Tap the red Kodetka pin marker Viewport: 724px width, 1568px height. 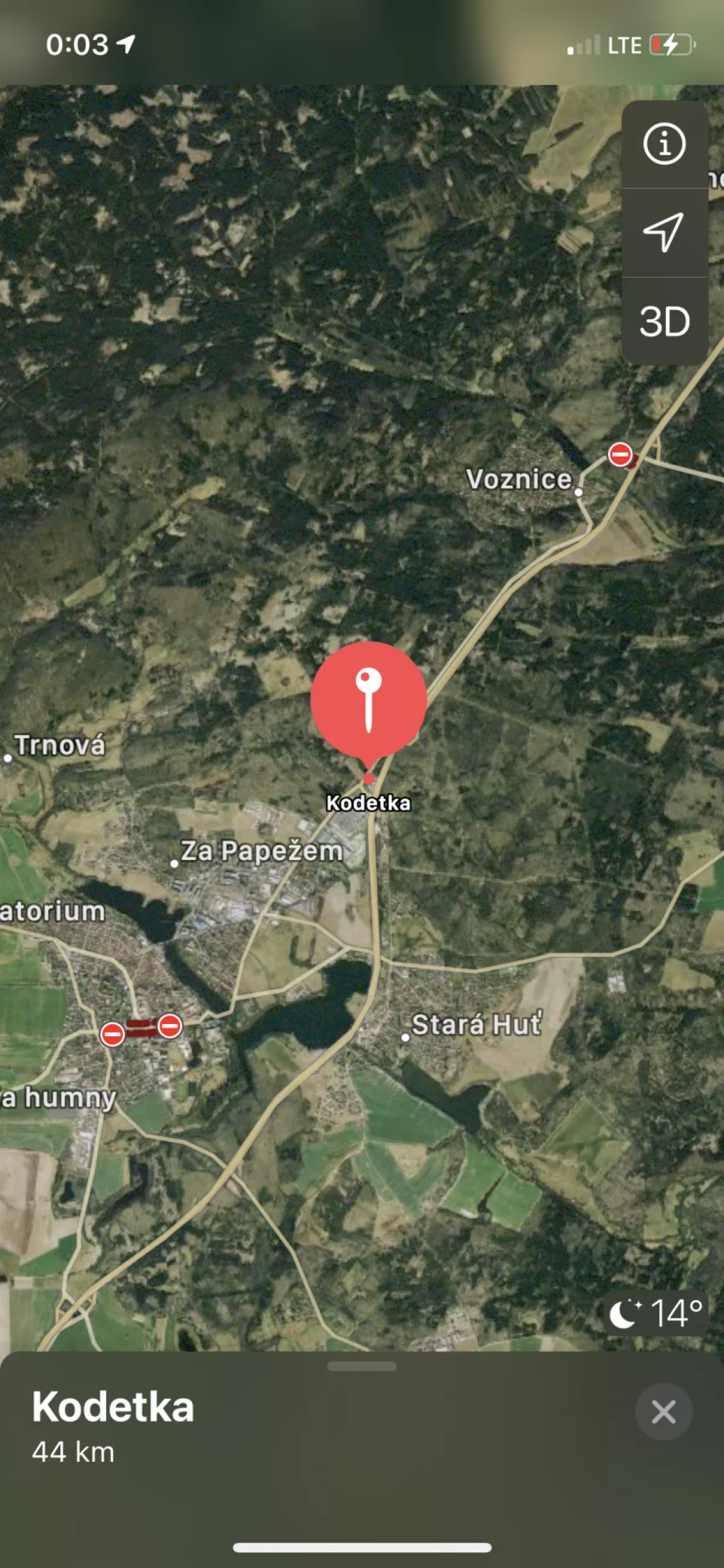(369, 700)
